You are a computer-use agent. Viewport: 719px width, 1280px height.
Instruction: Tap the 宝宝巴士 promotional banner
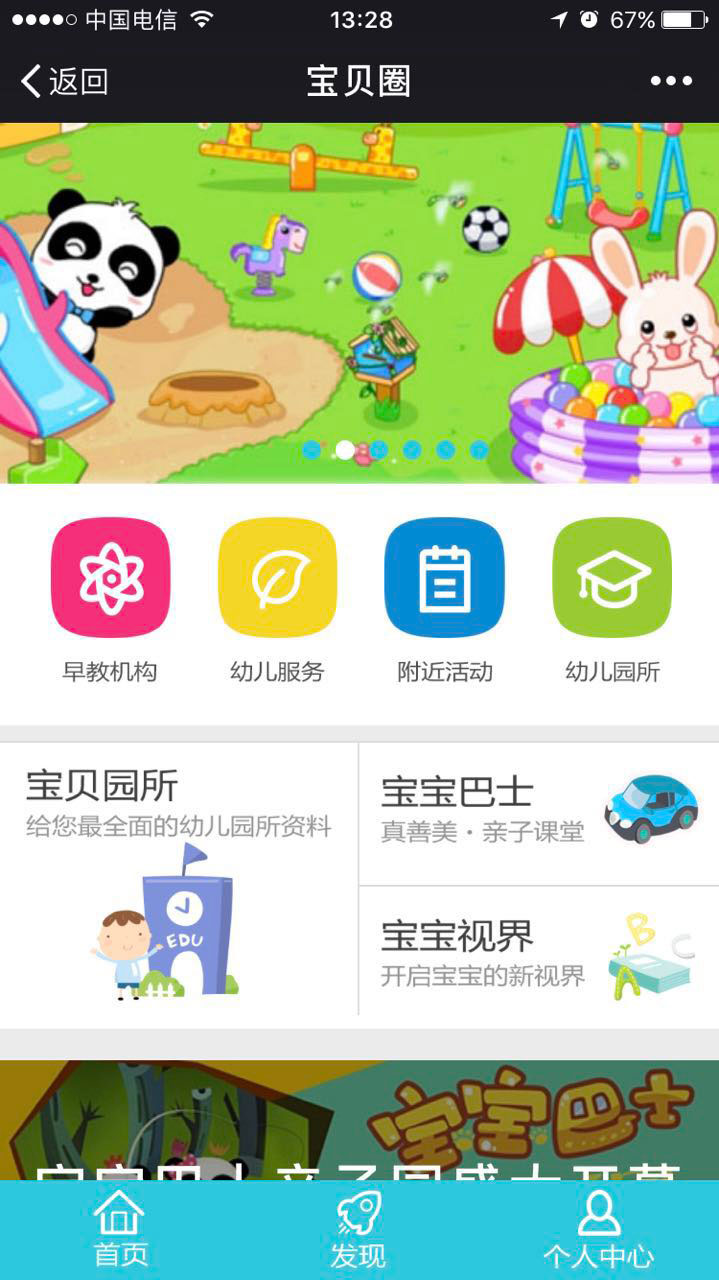(x=360, y=1120)
